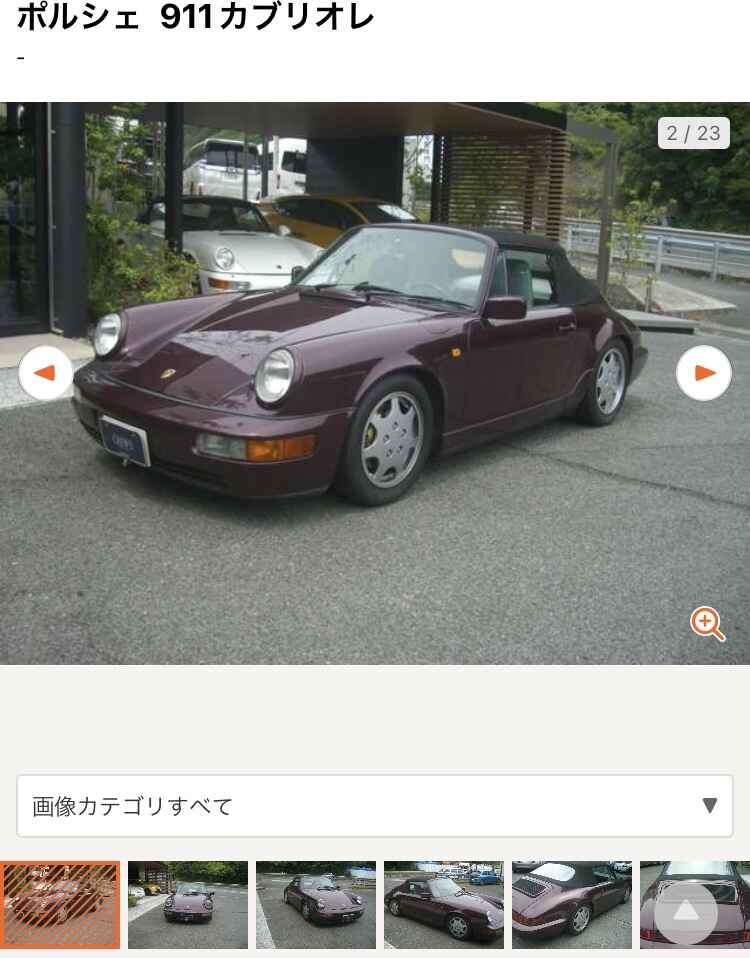Select the fifth thumbnail showing rear top
This screenshot has width=750, height=958.
[x=572, y=904]
